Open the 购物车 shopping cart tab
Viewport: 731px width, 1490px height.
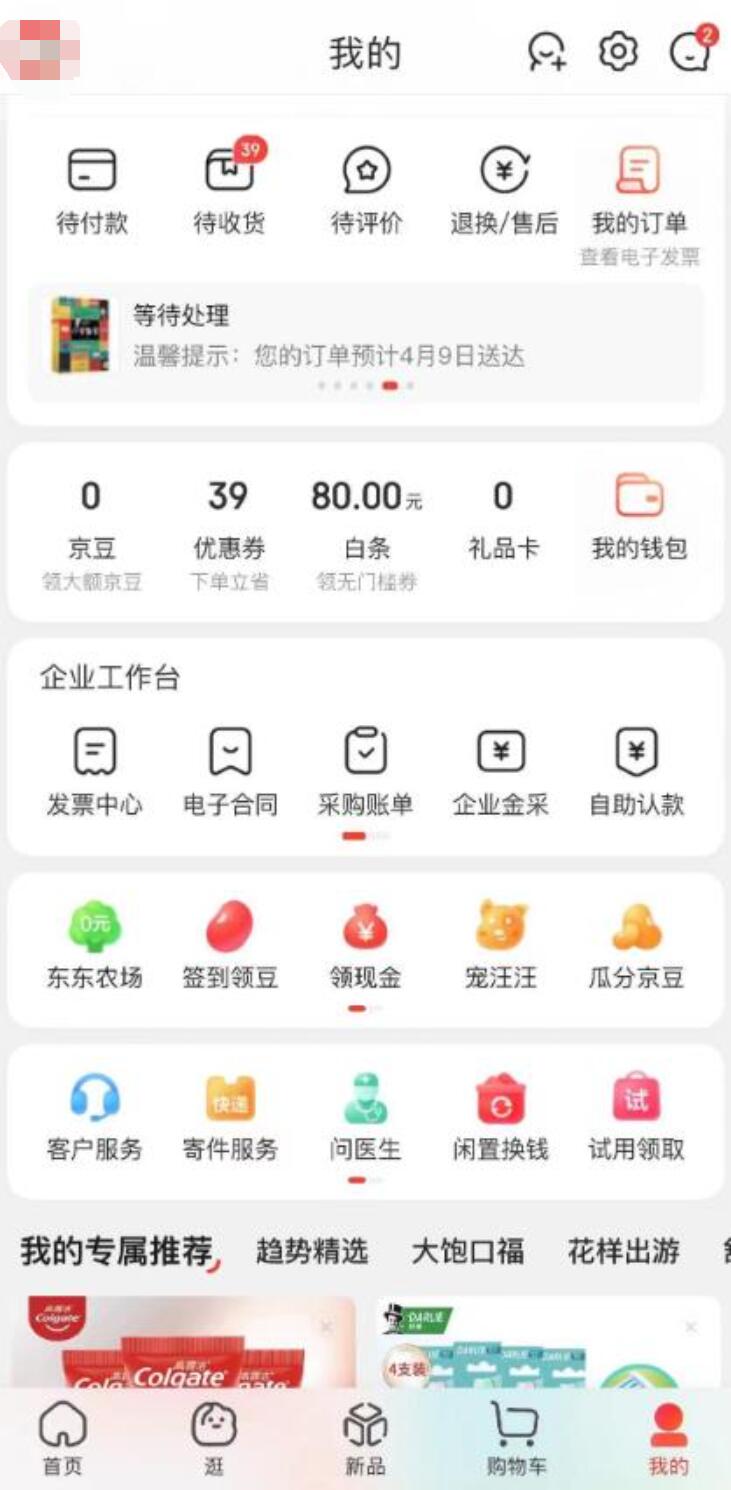coord(516,1439)
